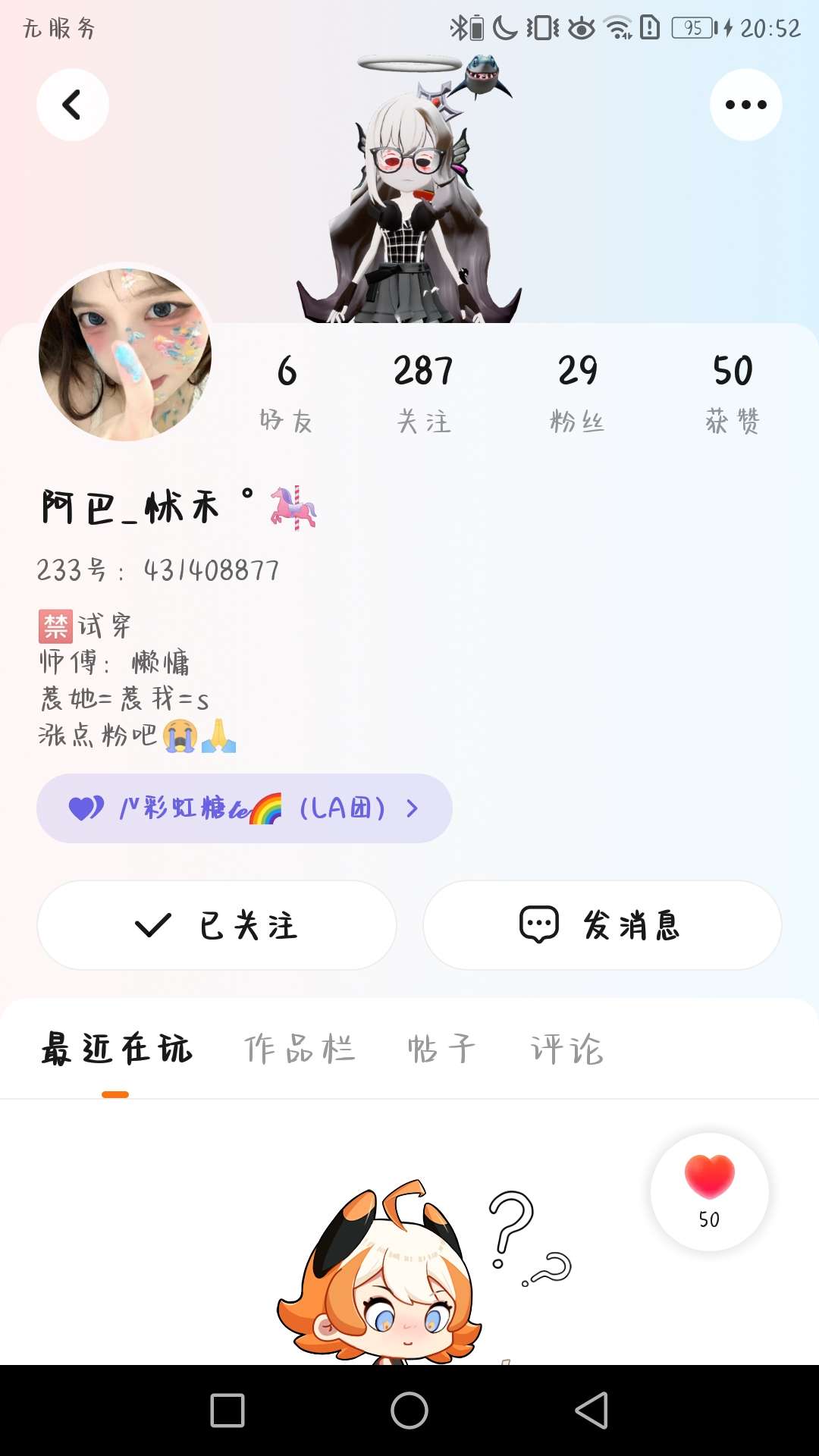819x1456 pixels.
Task: Tap 发消息 to send a message
Action: coord(602,925)
